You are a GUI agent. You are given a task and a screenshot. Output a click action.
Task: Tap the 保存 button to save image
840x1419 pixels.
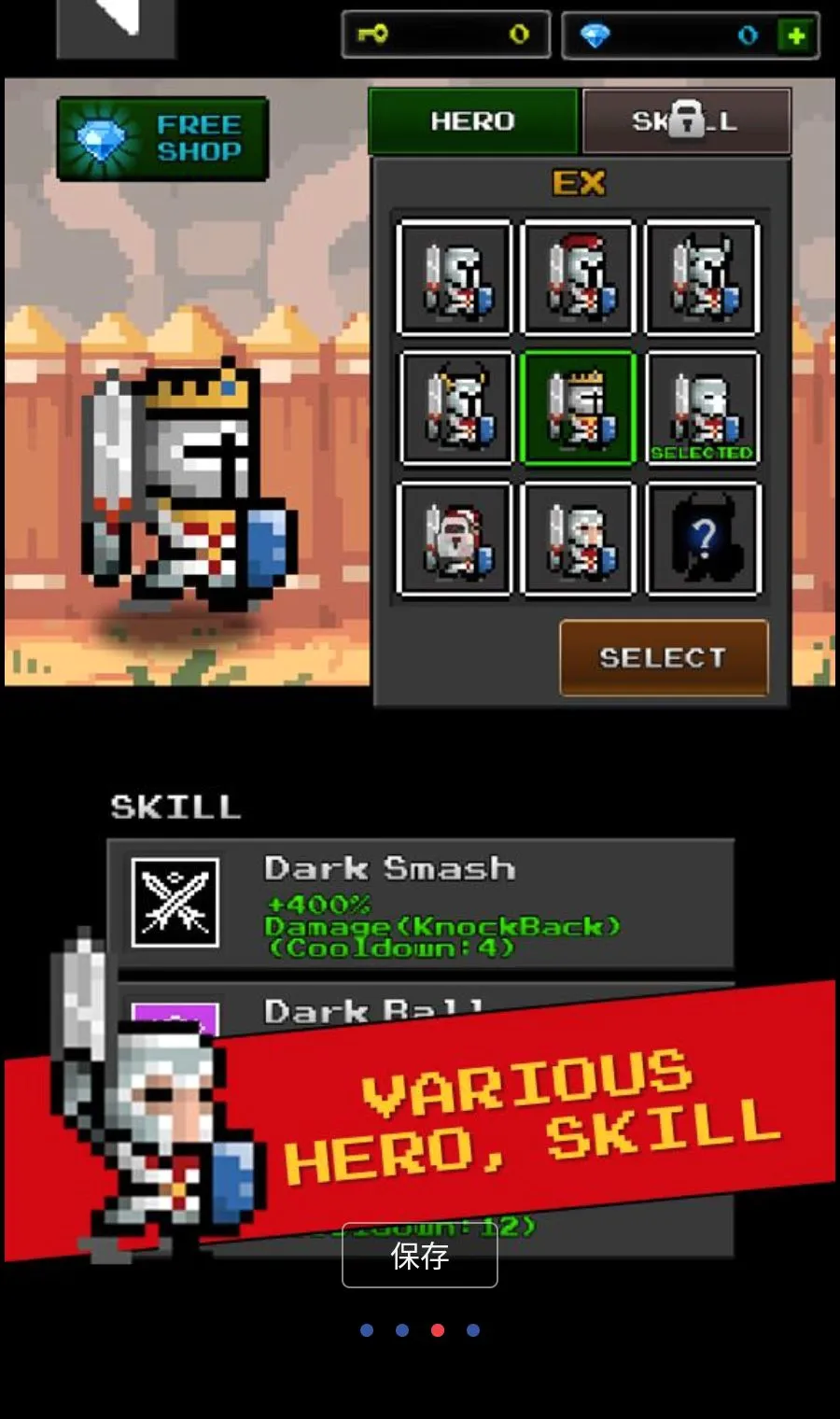coord(420,1256)
